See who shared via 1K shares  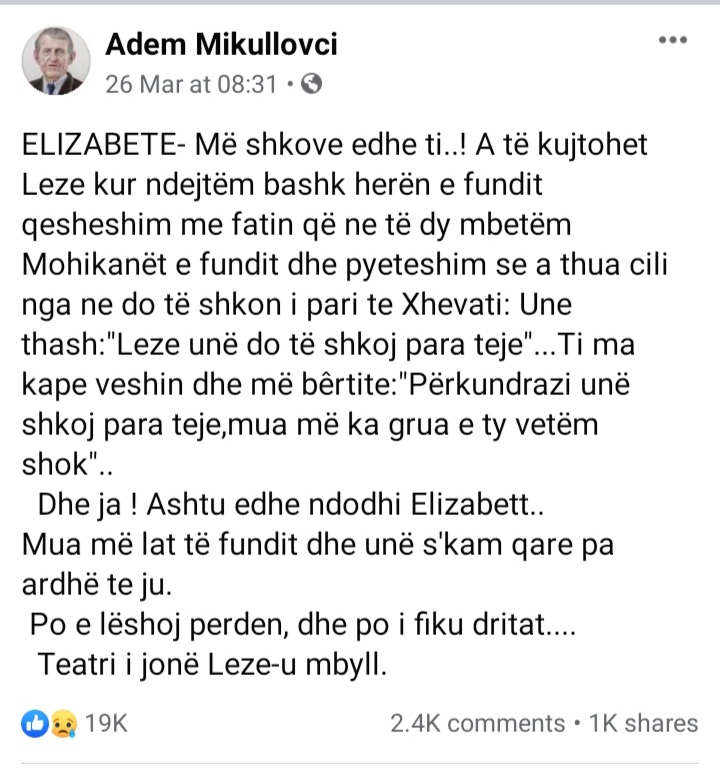point(643,723)
